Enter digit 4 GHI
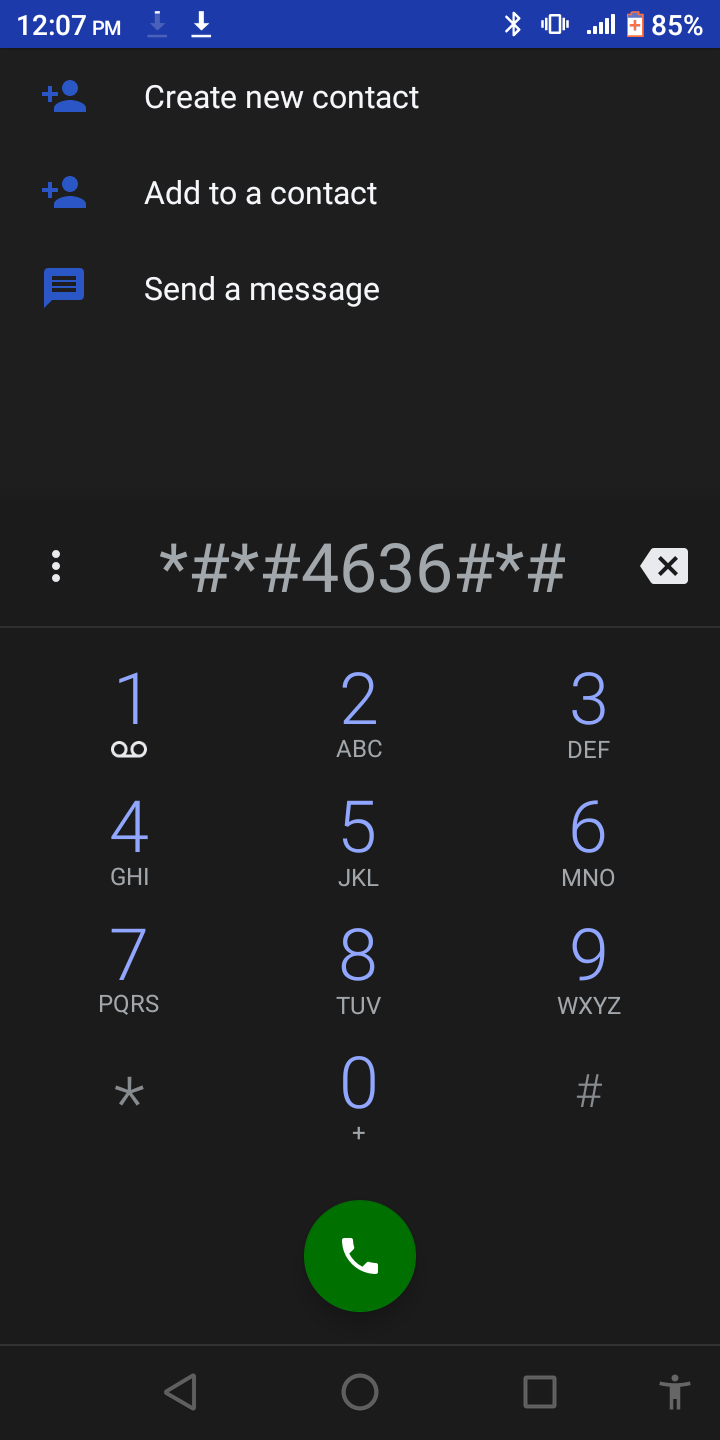This screenshot has width=720, height=1440. (x=130, y=840)
